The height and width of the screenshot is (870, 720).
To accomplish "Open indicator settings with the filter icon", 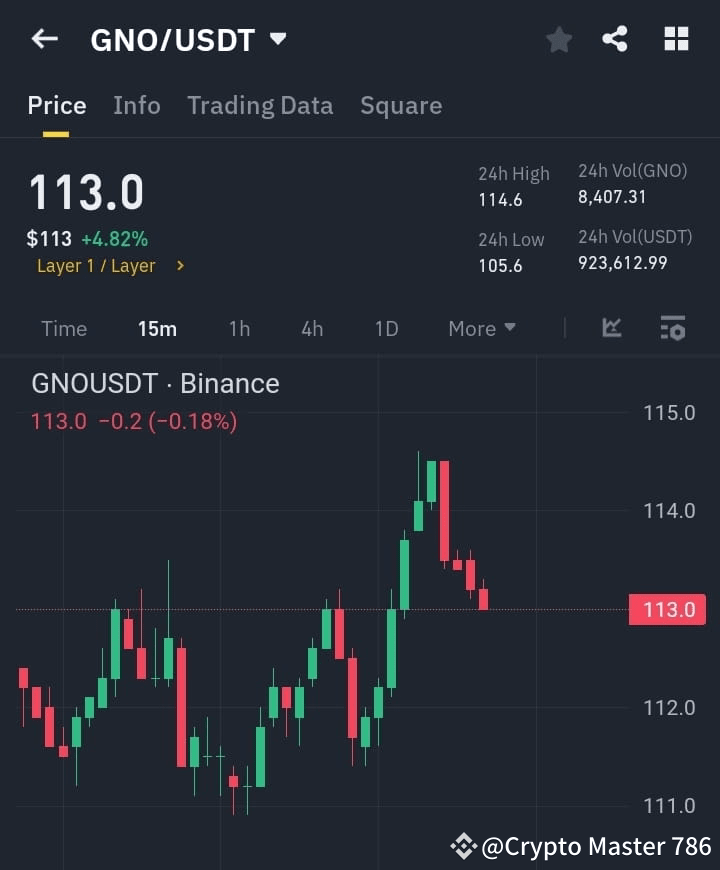I will coord(673,328).
